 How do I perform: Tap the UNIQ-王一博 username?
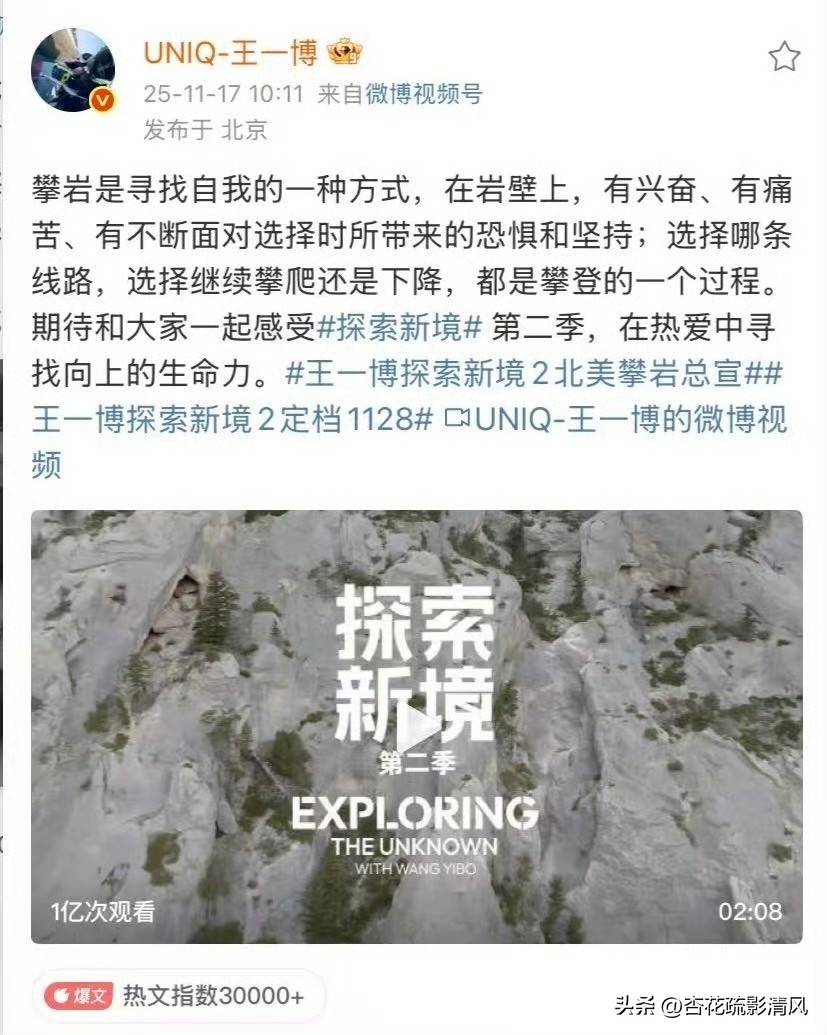[x=231, y=52]
